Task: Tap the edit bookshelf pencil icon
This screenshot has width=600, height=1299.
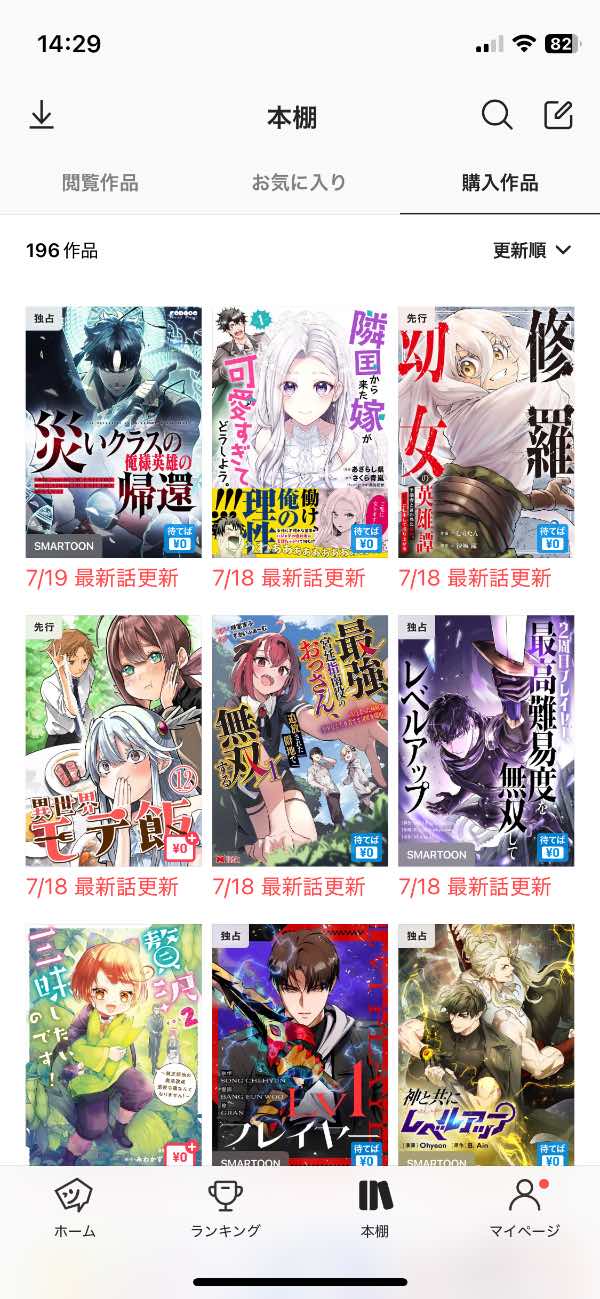Action: tap(558, 115)
